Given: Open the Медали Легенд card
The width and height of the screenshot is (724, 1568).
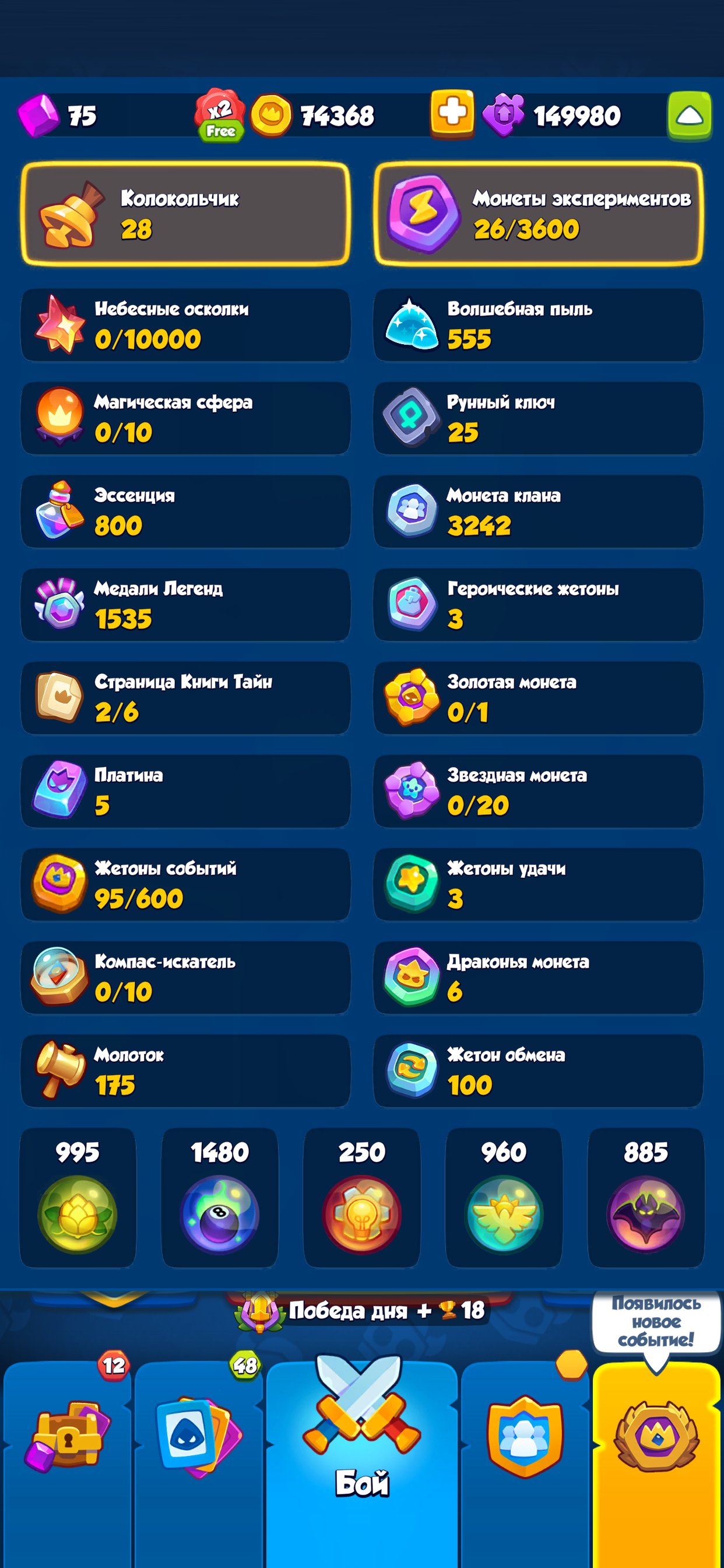Looking at the screenshot, I should pyautogui.click(x=185, y=604).
